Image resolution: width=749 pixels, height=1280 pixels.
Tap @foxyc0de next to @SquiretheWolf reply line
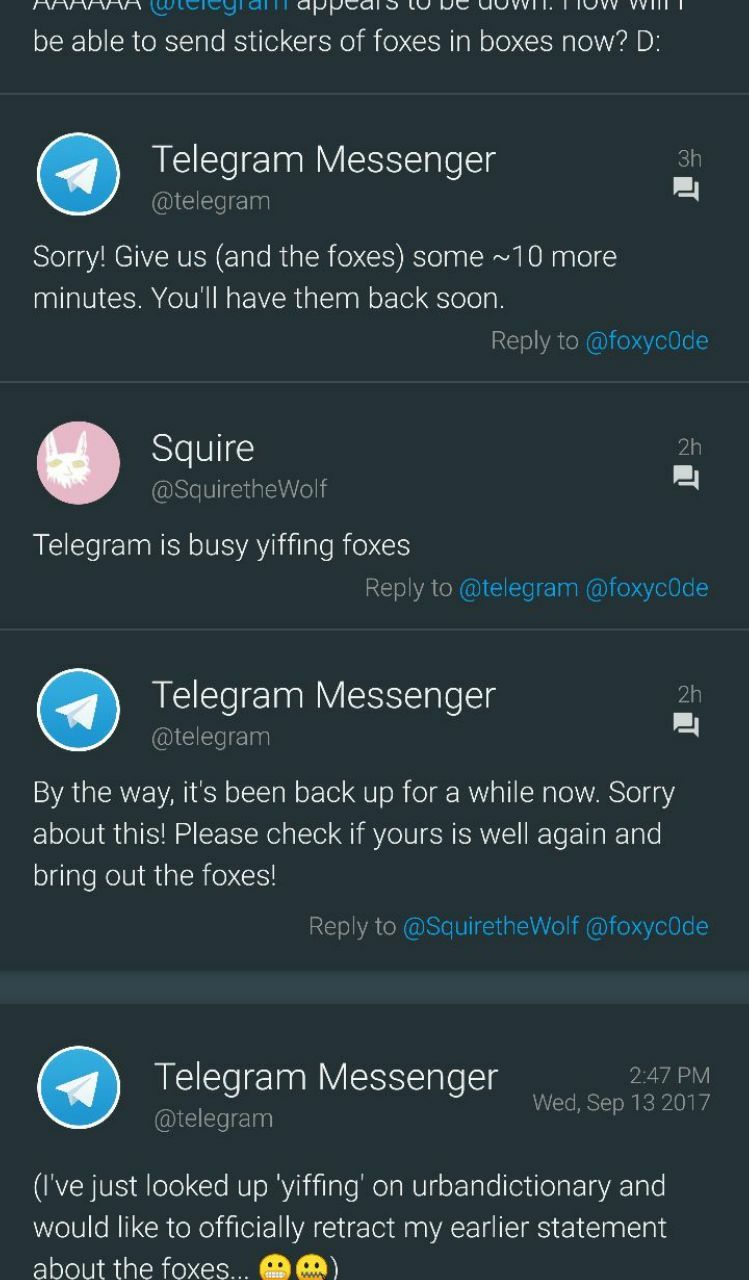click(646, 927)
